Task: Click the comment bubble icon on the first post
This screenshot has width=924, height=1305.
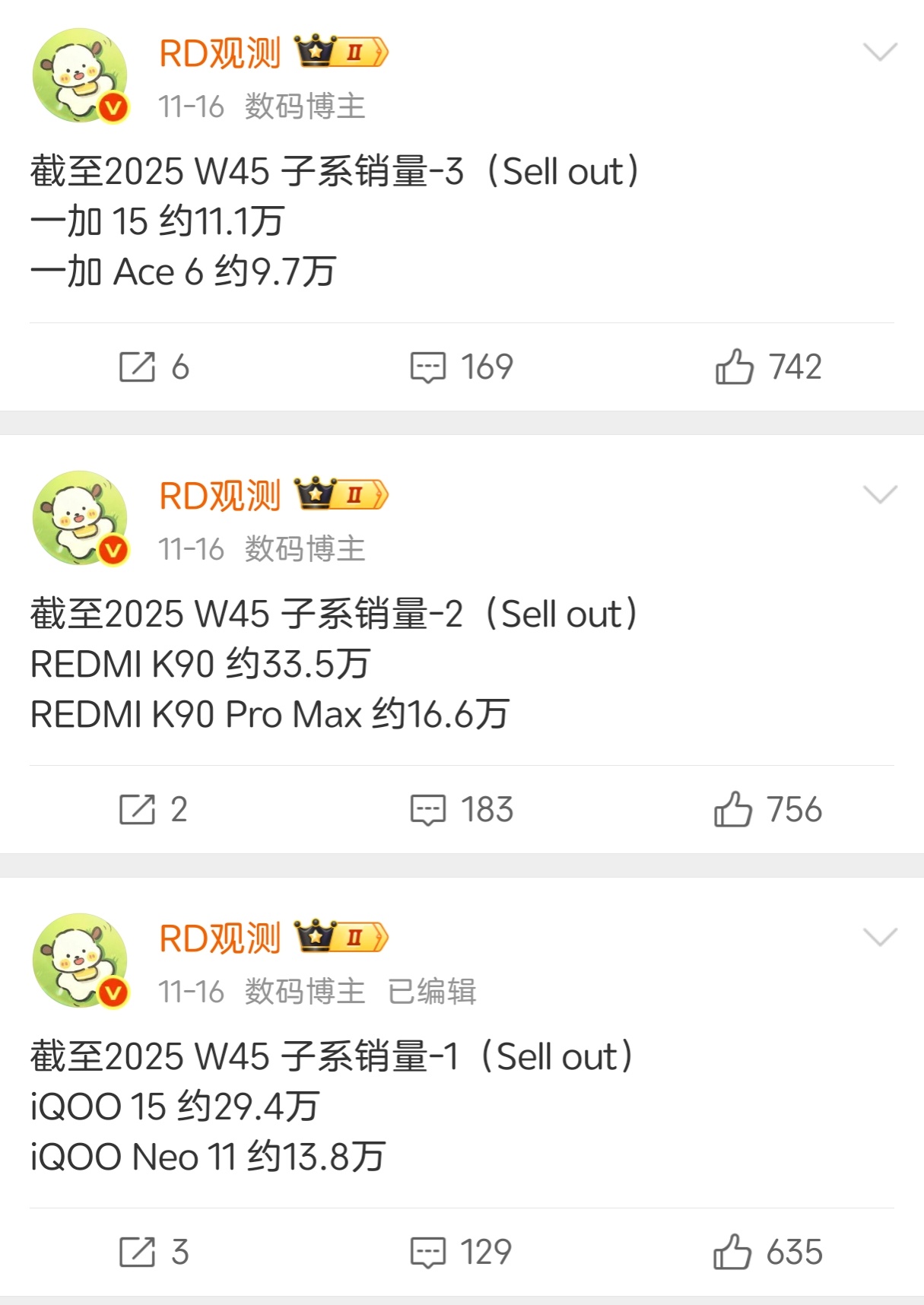Action: (x=430, y=367)
